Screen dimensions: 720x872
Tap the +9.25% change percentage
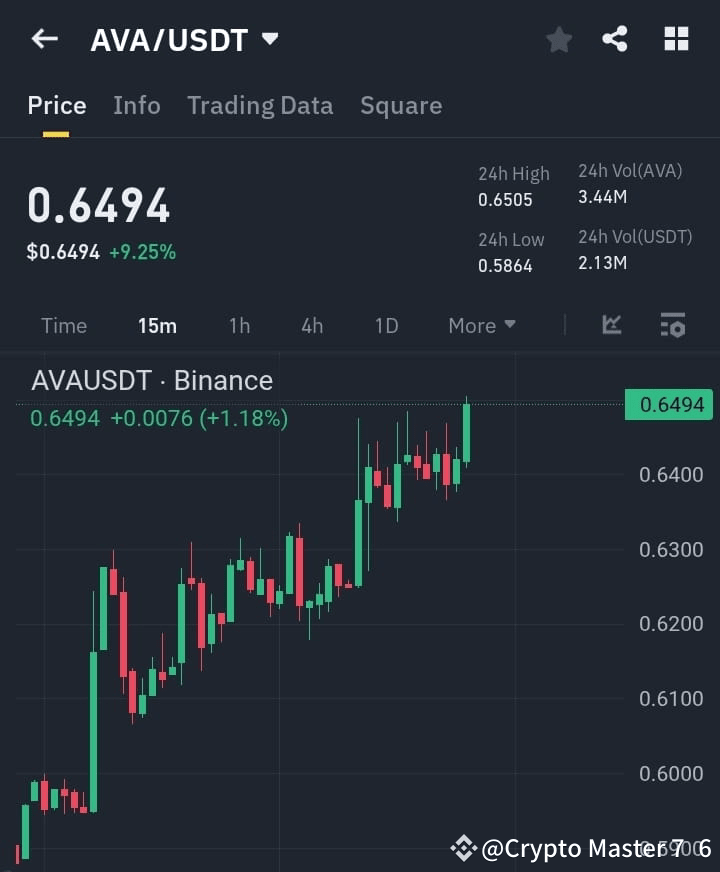pos(142,251)
